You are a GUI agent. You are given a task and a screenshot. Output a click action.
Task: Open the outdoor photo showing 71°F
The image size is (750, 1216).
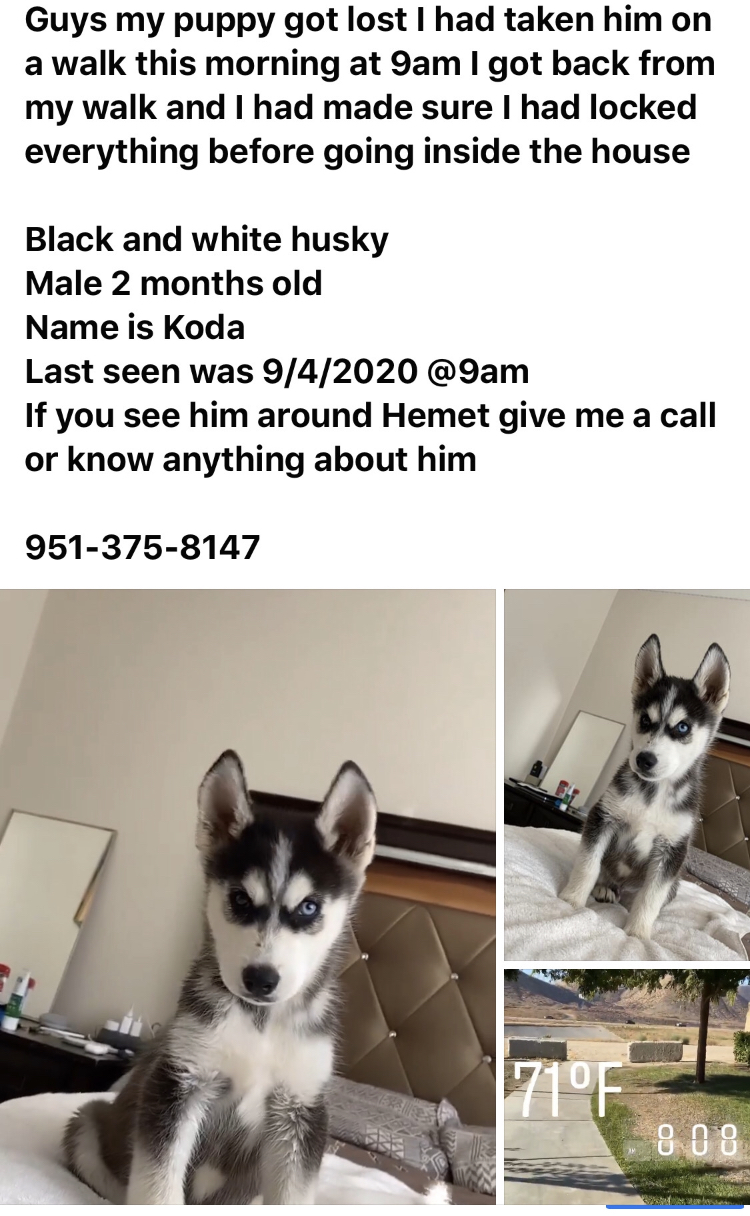pos(627,1086)
